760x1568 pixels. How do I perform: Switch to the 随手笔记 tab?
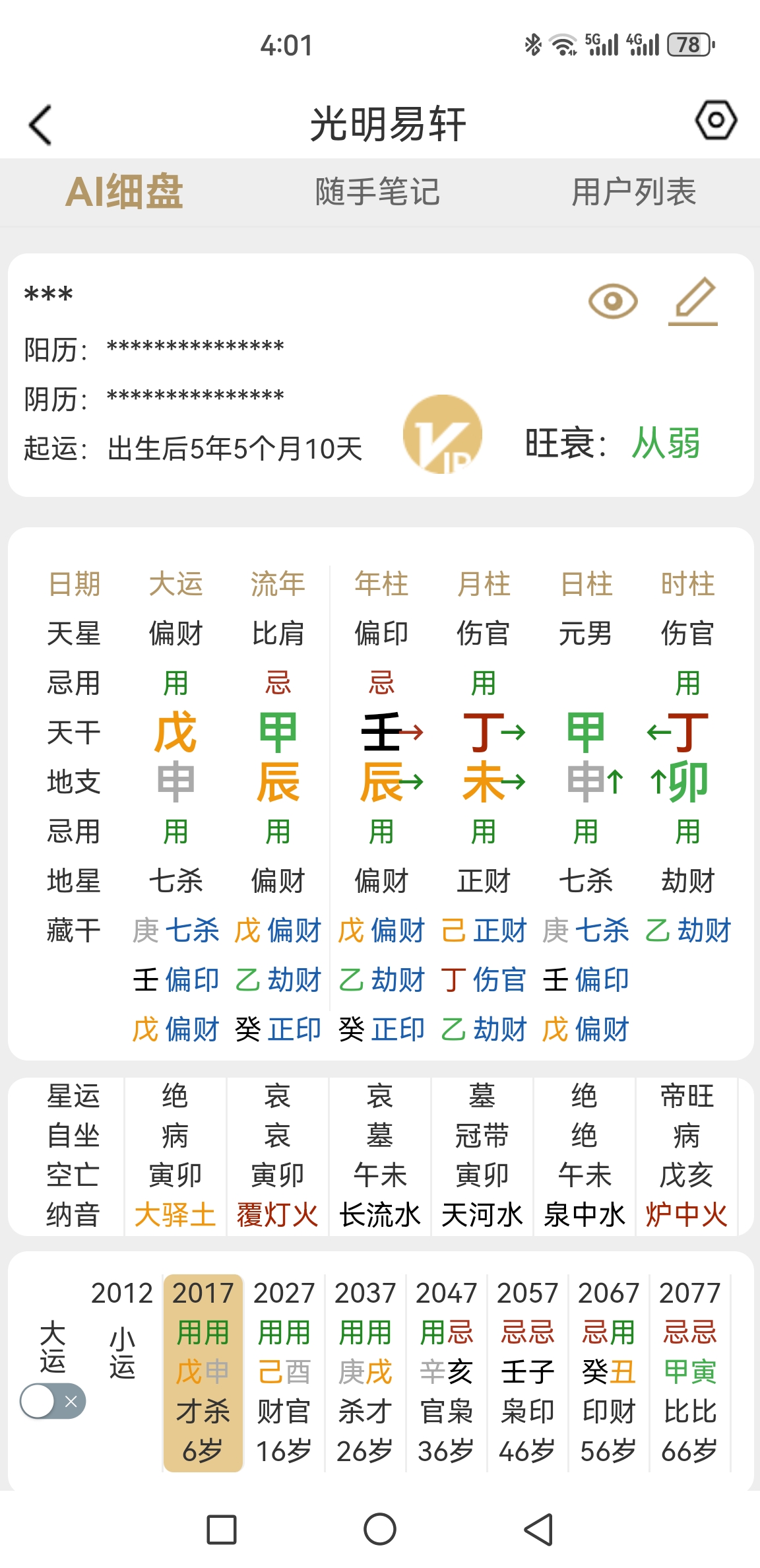coord(377,192)
